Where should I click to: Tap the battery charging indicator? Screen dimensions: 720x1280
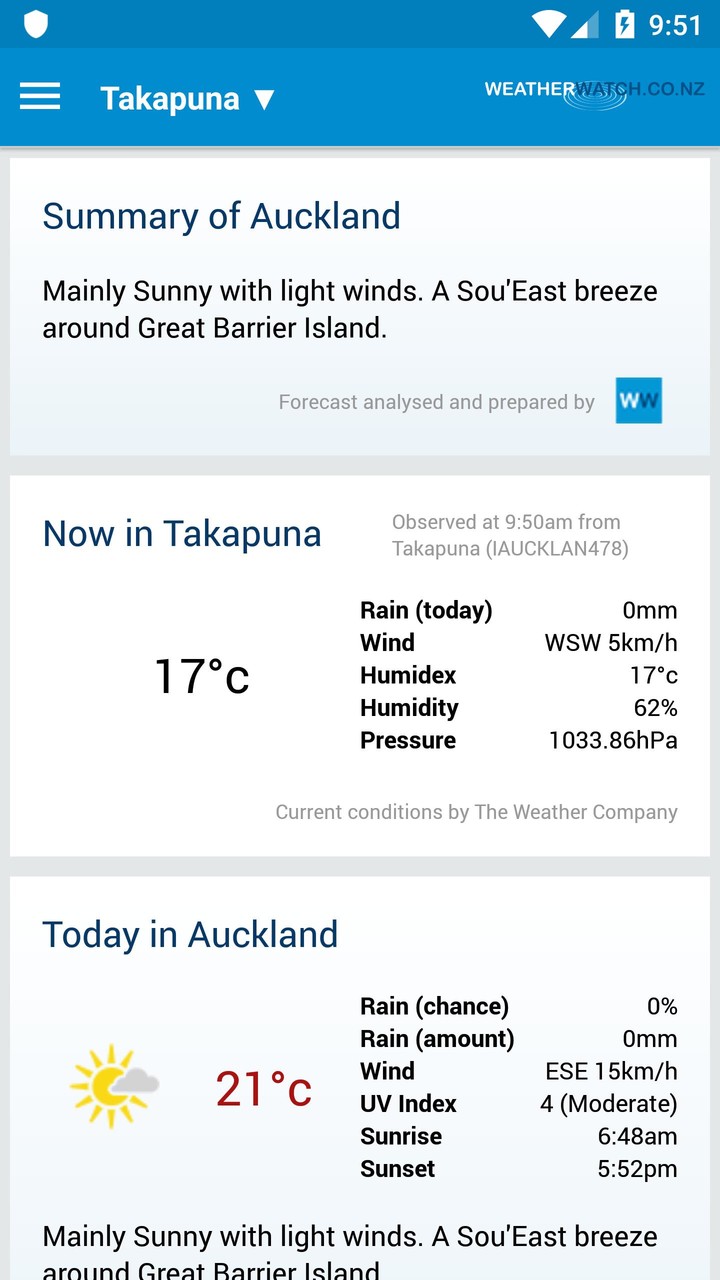[625, 22]
